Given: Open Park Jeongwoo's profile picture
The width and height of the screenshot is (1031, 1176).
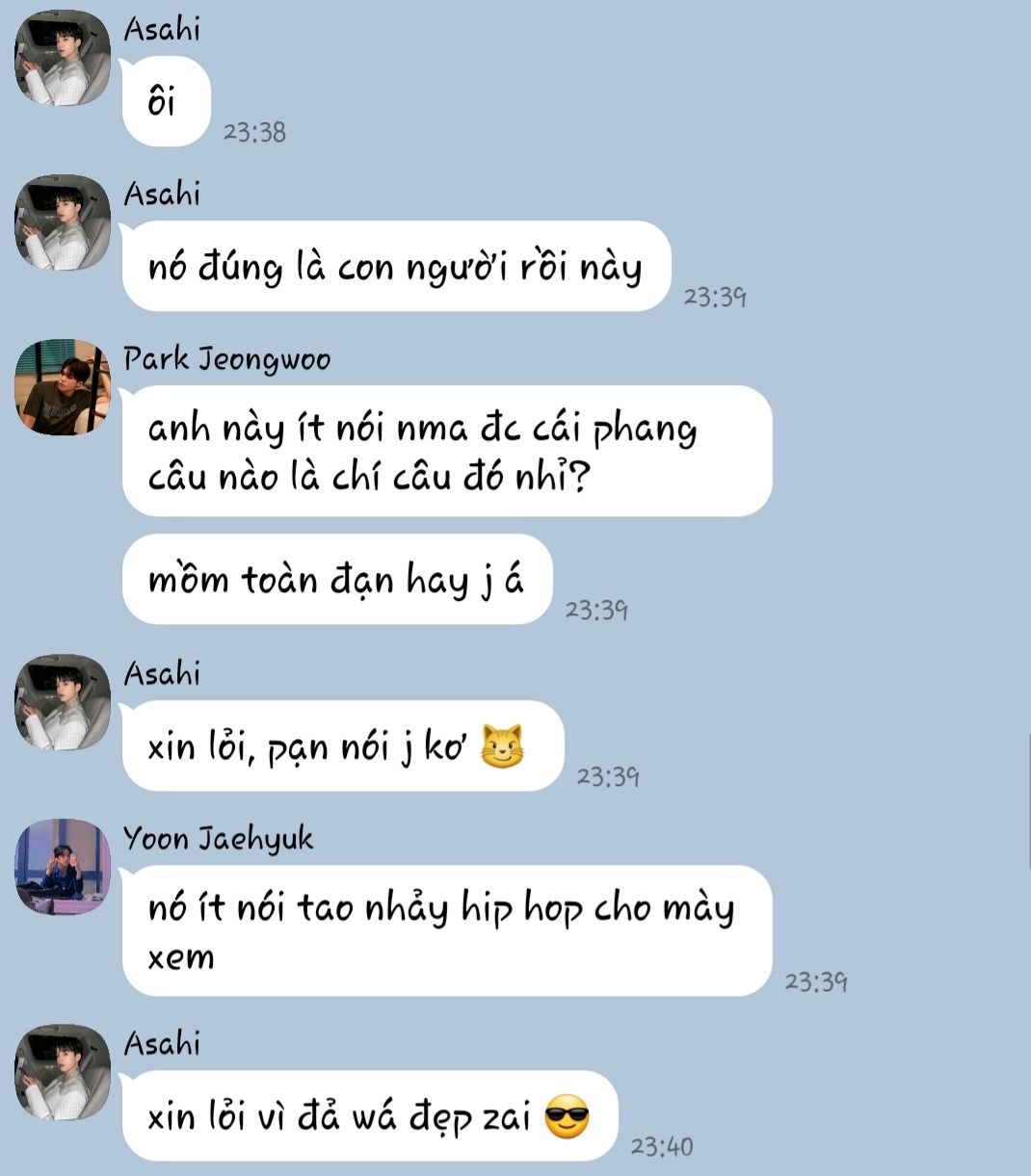Looking at the screenshot, I should [63, 387].
